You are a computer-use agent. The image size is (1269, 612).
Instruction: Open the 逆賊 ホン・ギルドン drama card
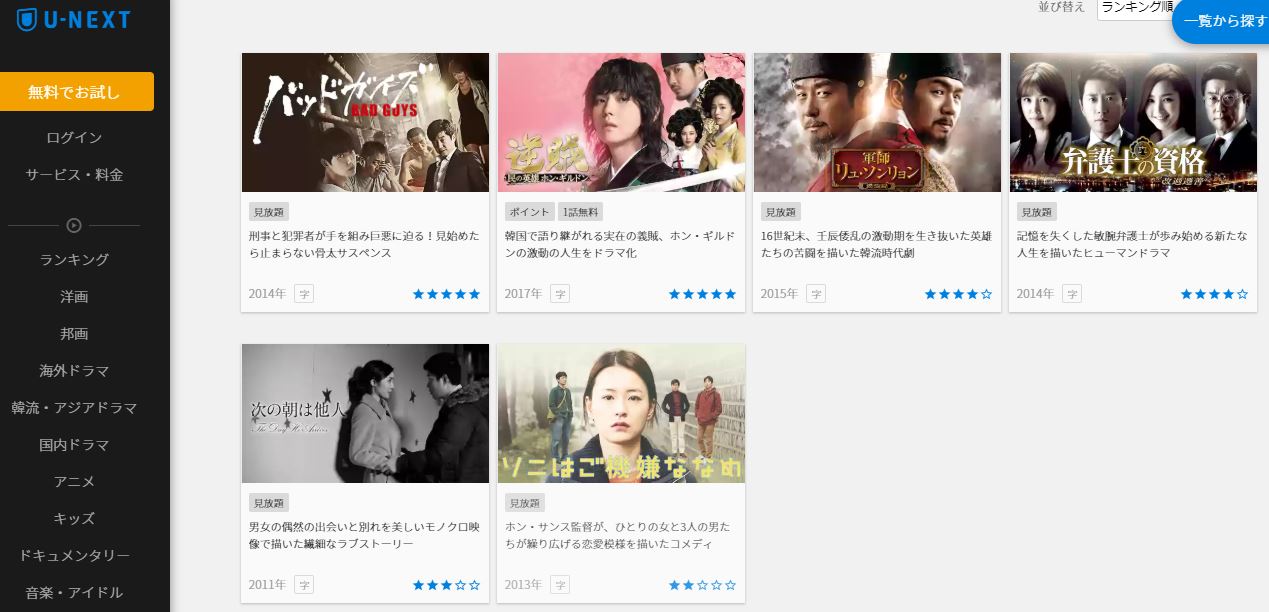621,122
